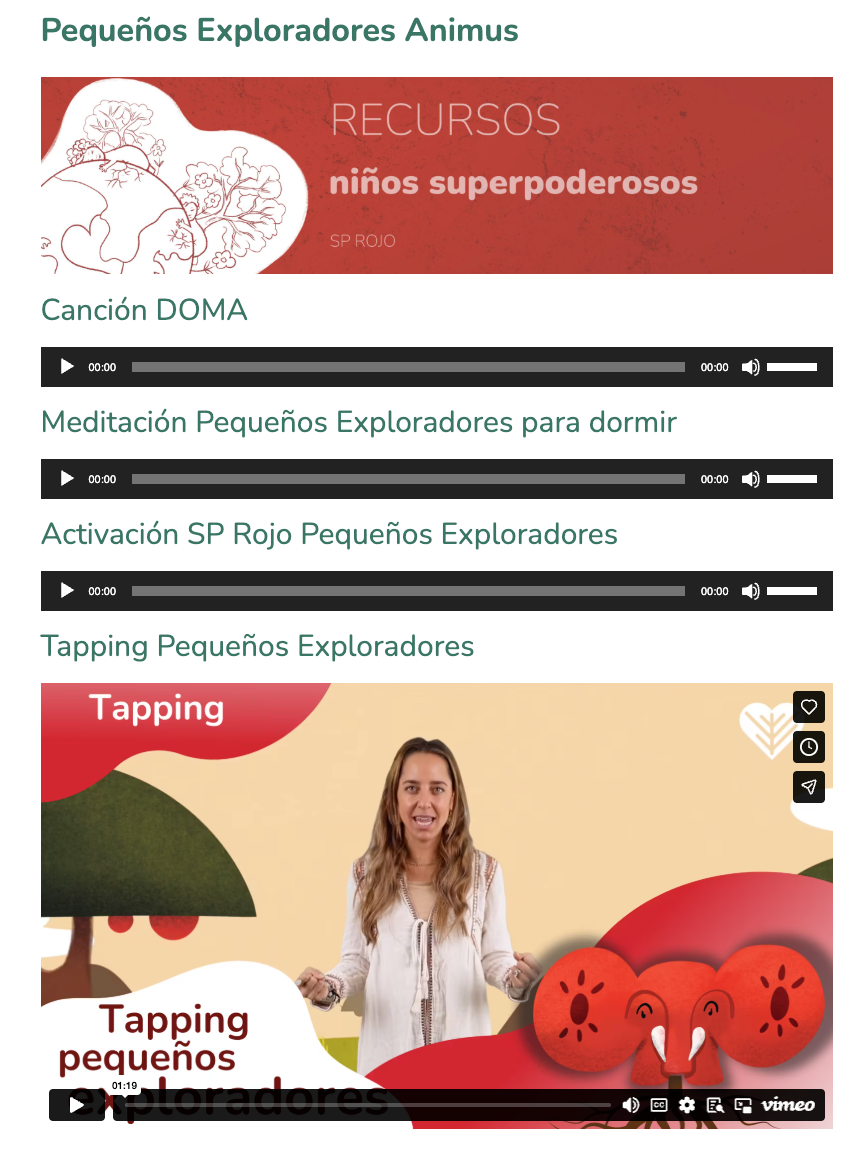Image resolution: width=868 pixels, height=1150 pixels.
Task: Like the Tapping video on Vimeo
Action: point(808,707)
